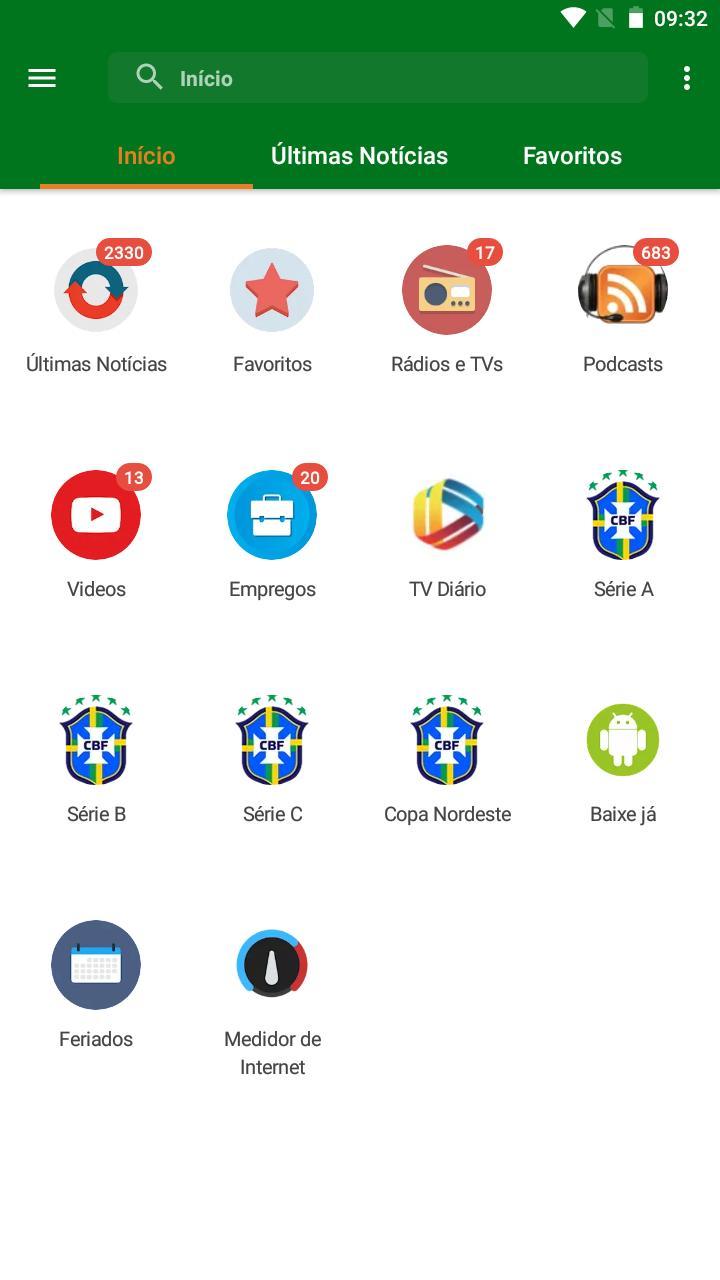Open TV Diário
Screen dimensions: 720x1280
coord(447,514)
